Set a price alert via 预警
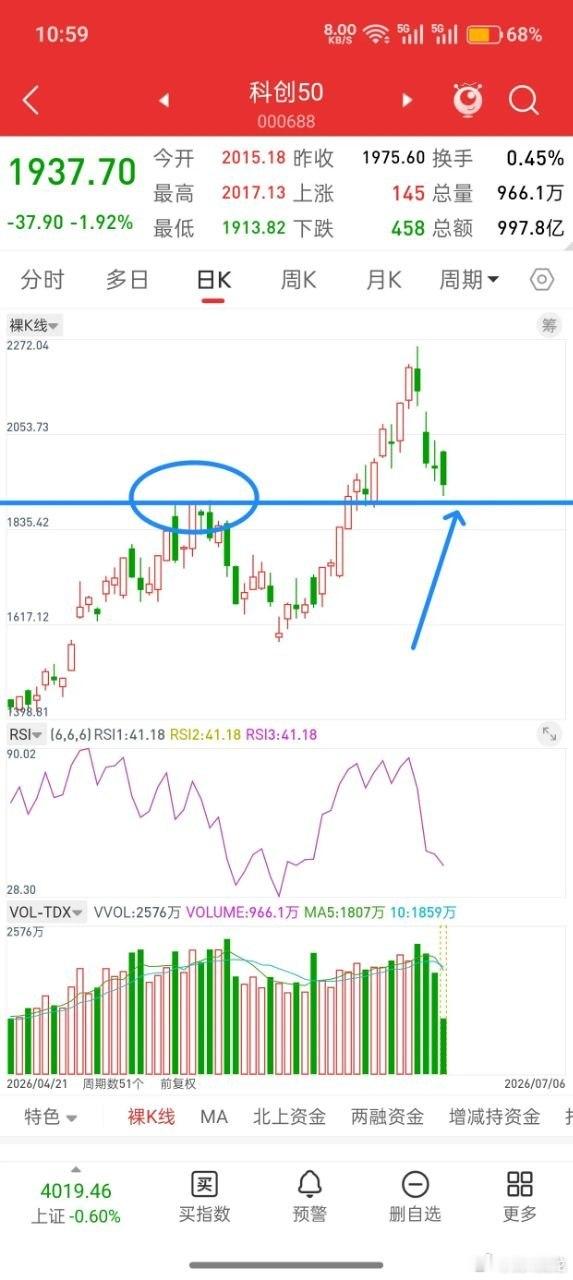This screenshot has width=573, height=1280. click(x=310, y=1197)
